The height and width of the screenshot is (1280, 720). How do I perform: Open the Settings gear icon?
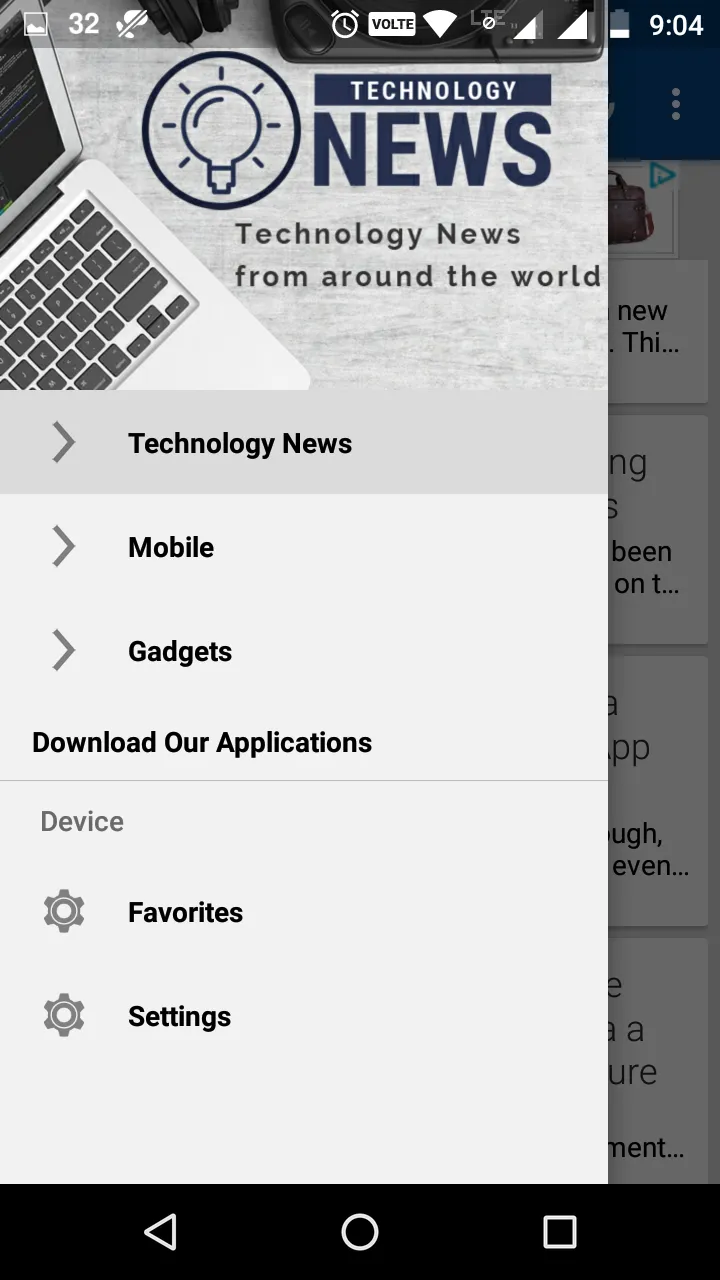pyautogui.click(x=63, y=1015)
